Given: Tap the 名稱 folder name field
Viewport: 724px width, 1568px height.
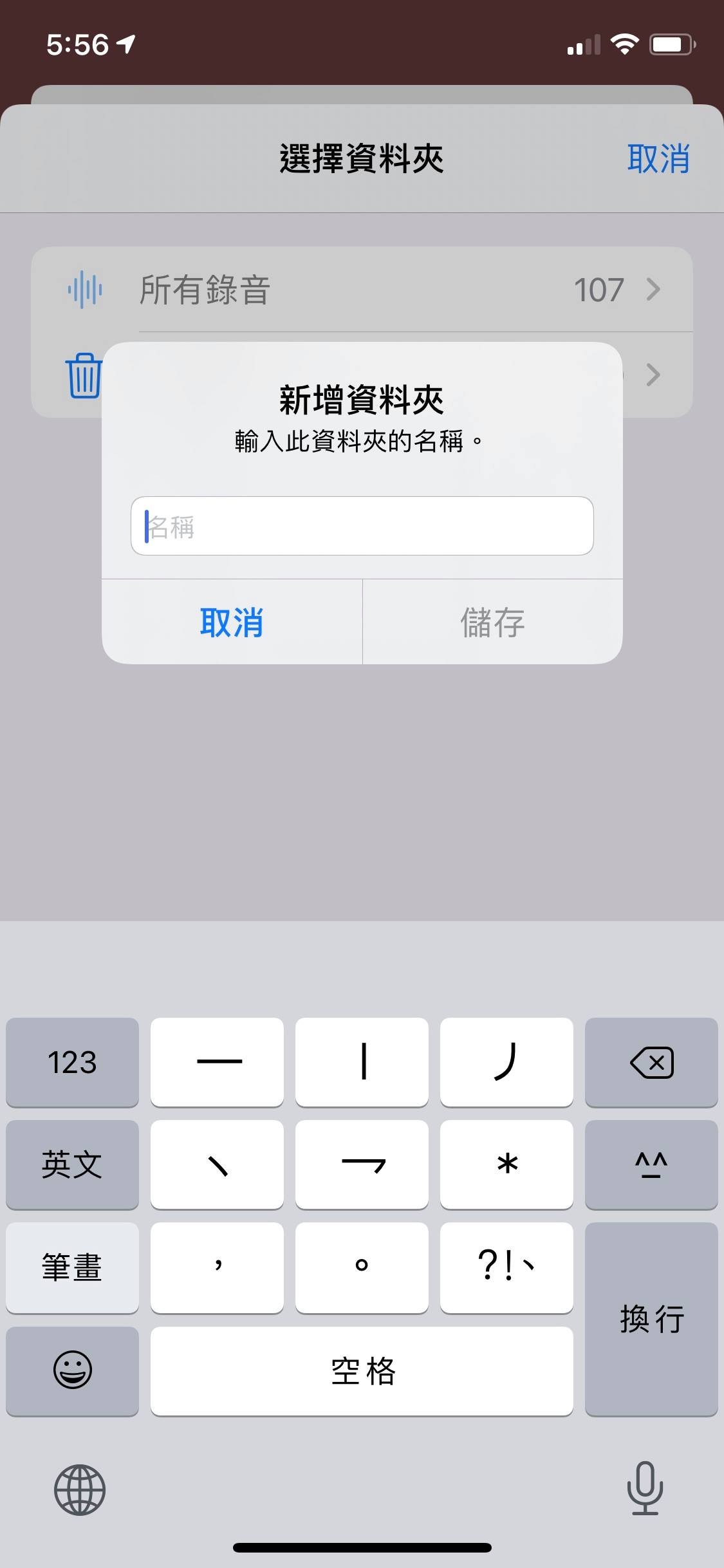Looking at the screenshot, I should [x=362, y=526].
